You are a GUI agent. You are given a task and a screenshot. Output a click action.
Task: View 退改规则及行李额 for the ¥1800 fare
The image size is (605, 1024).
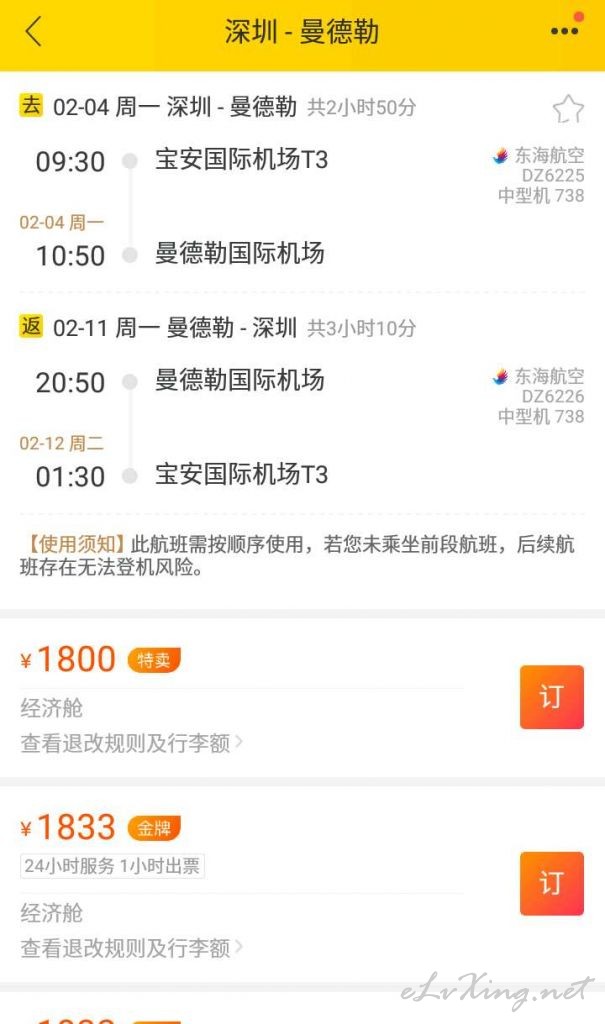point(131,743)
